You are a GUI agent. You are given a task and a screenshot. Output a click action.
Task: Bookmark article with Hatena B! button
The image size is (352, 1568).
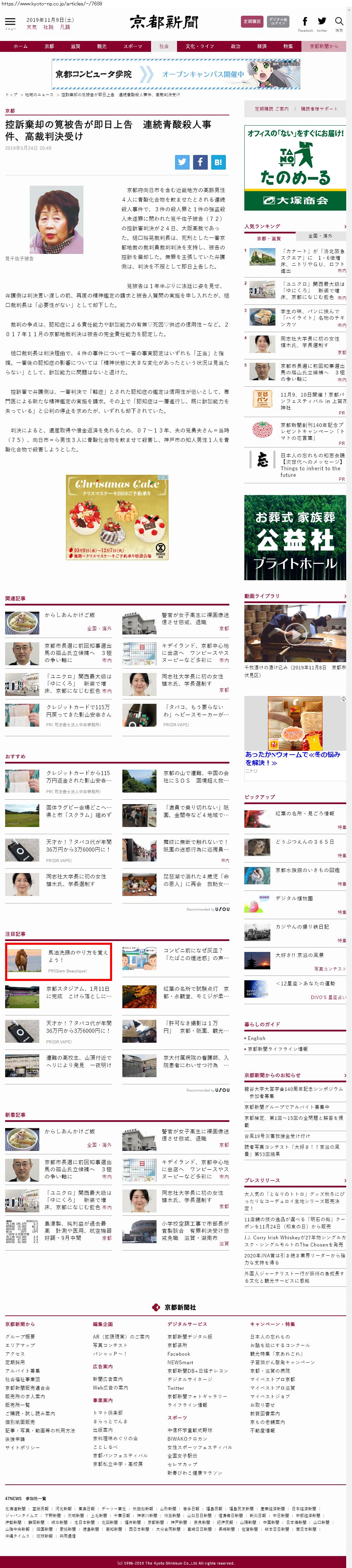coord(218,162)
